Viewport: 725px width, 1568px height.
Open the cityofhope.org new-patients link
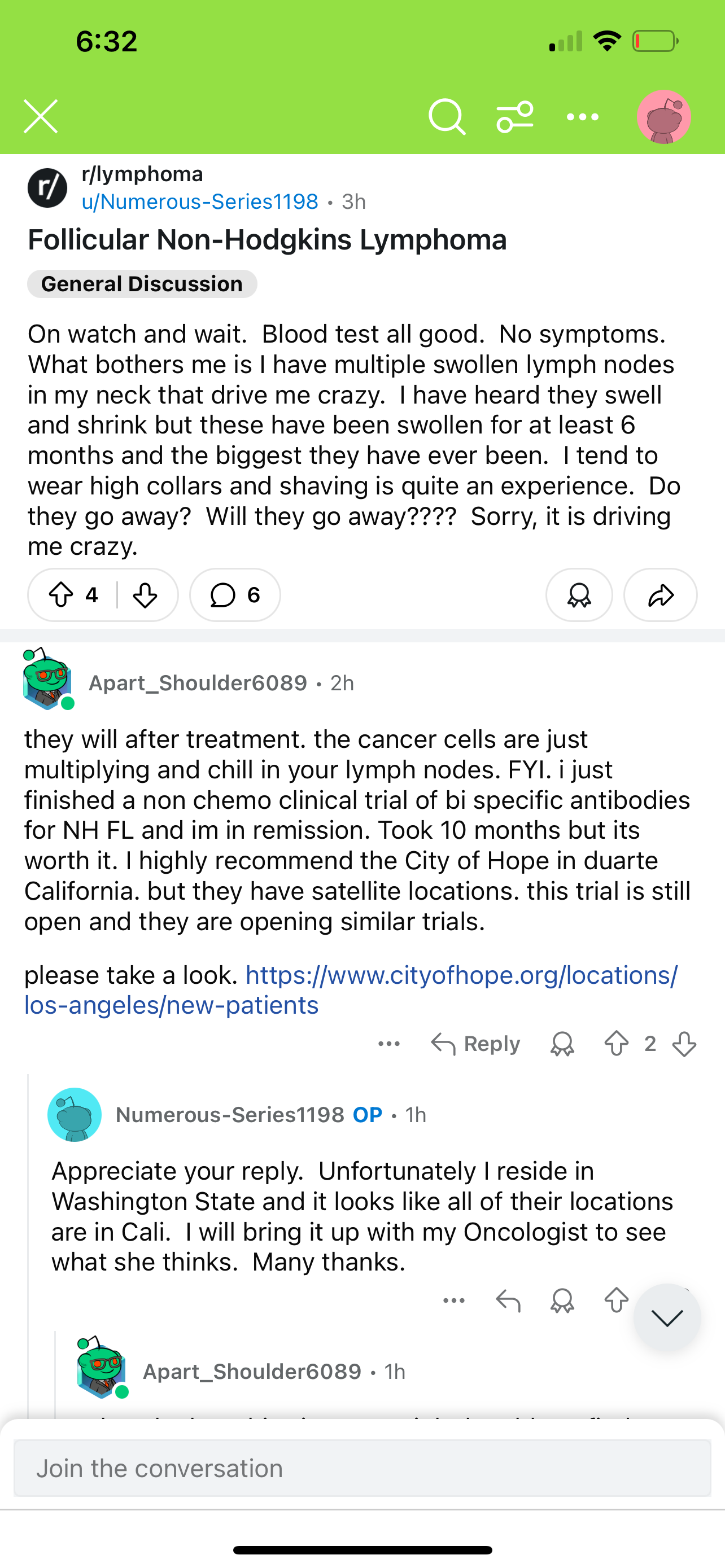click(351, 990)
